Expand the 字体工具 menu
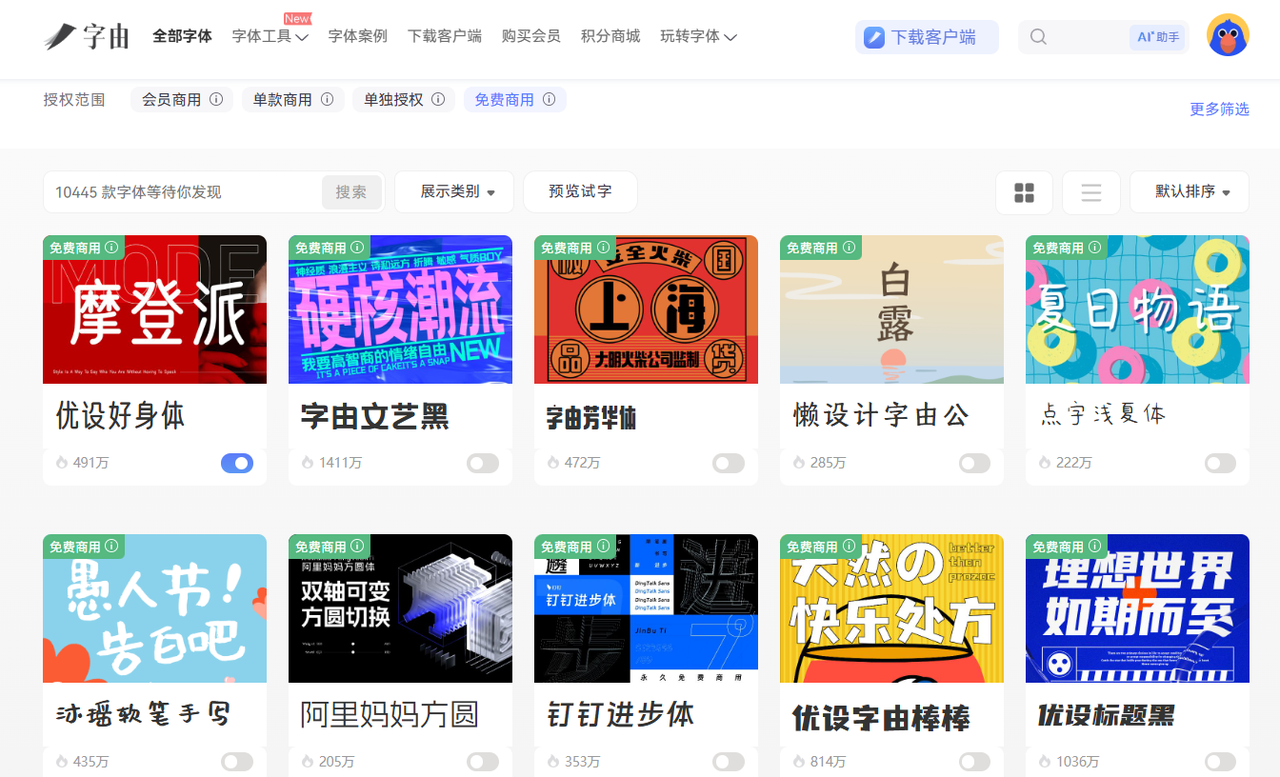This screenshot has width=1280, height=777. pos(269,36)
